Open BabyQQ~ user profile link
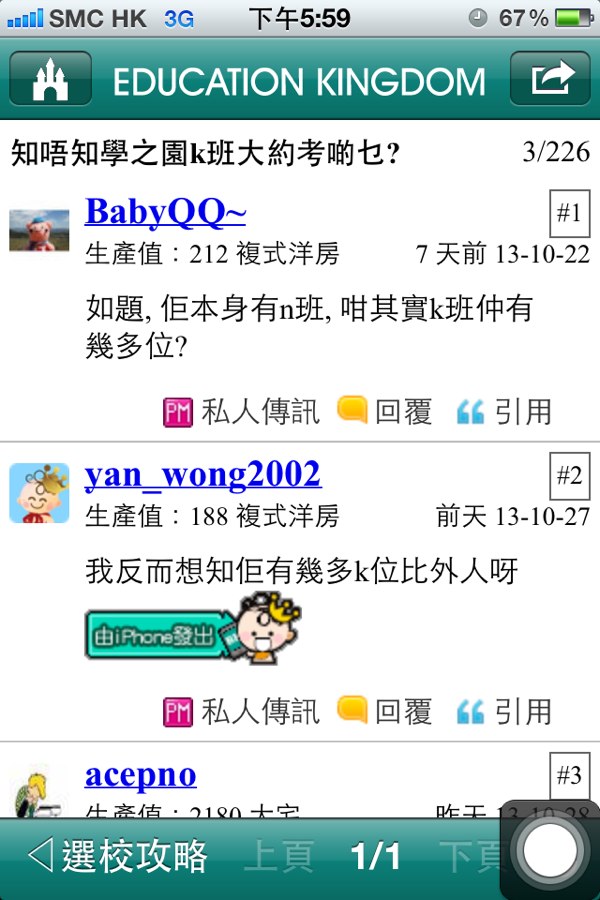 (165, 212)
